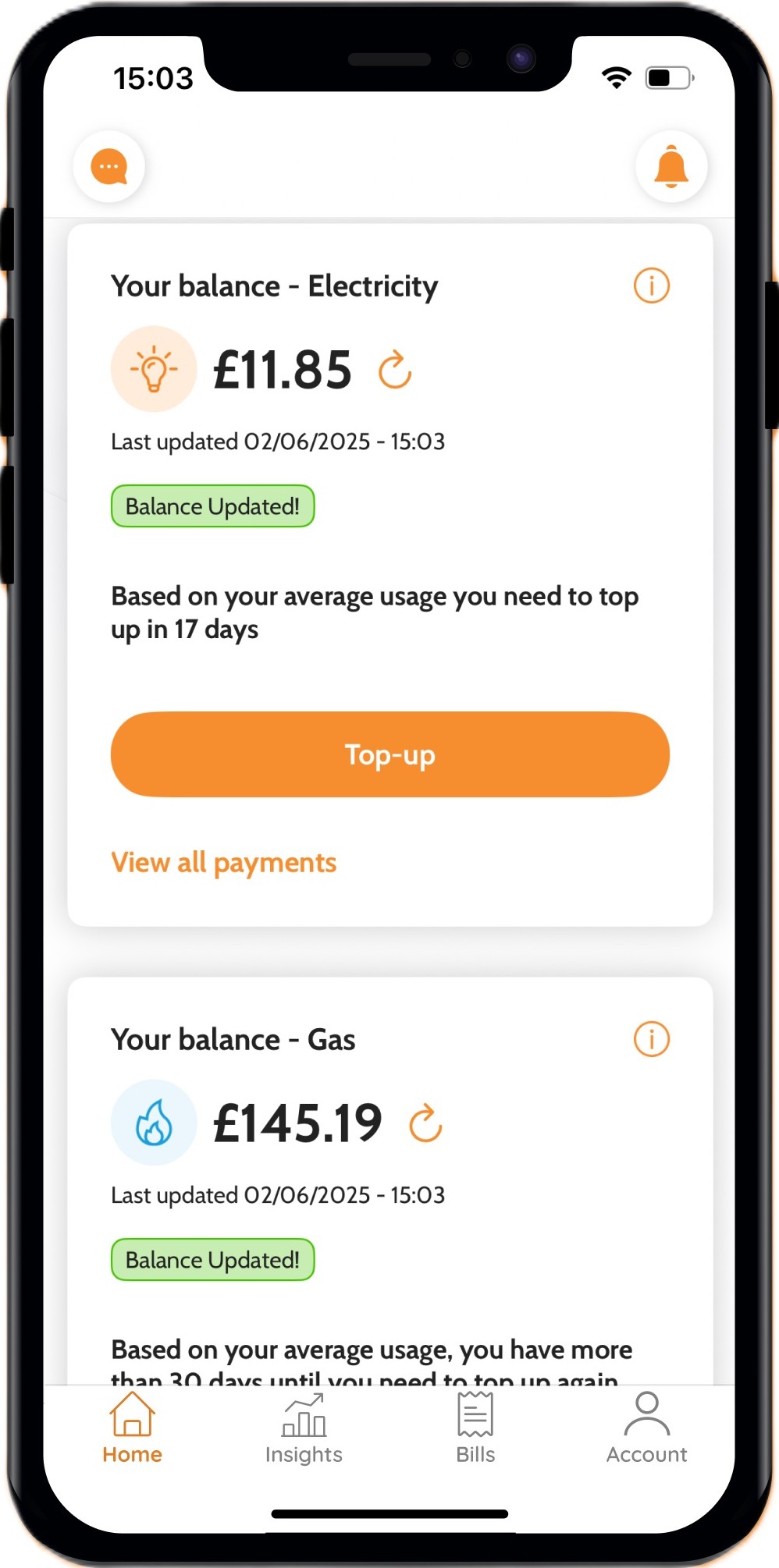Refresh the Electricity balance
This screenshot has height=1568, width=779.
click(x=395, y=370)
